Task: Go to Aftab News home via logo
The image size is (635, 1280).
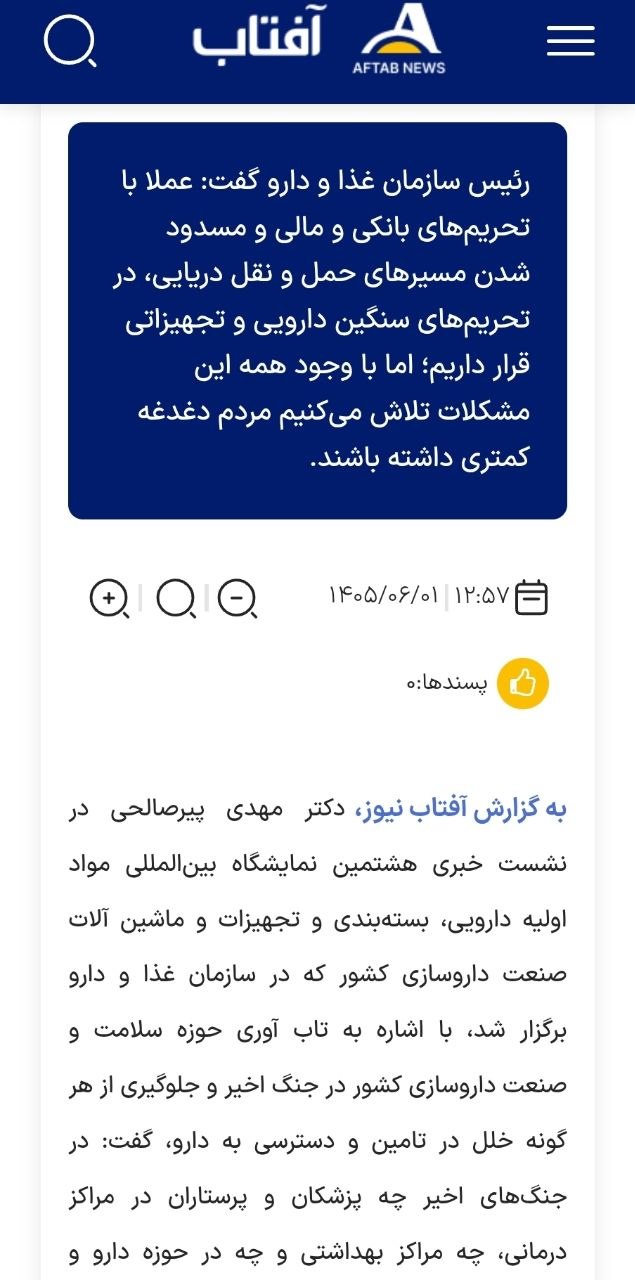Action: (x=319, y=39)
